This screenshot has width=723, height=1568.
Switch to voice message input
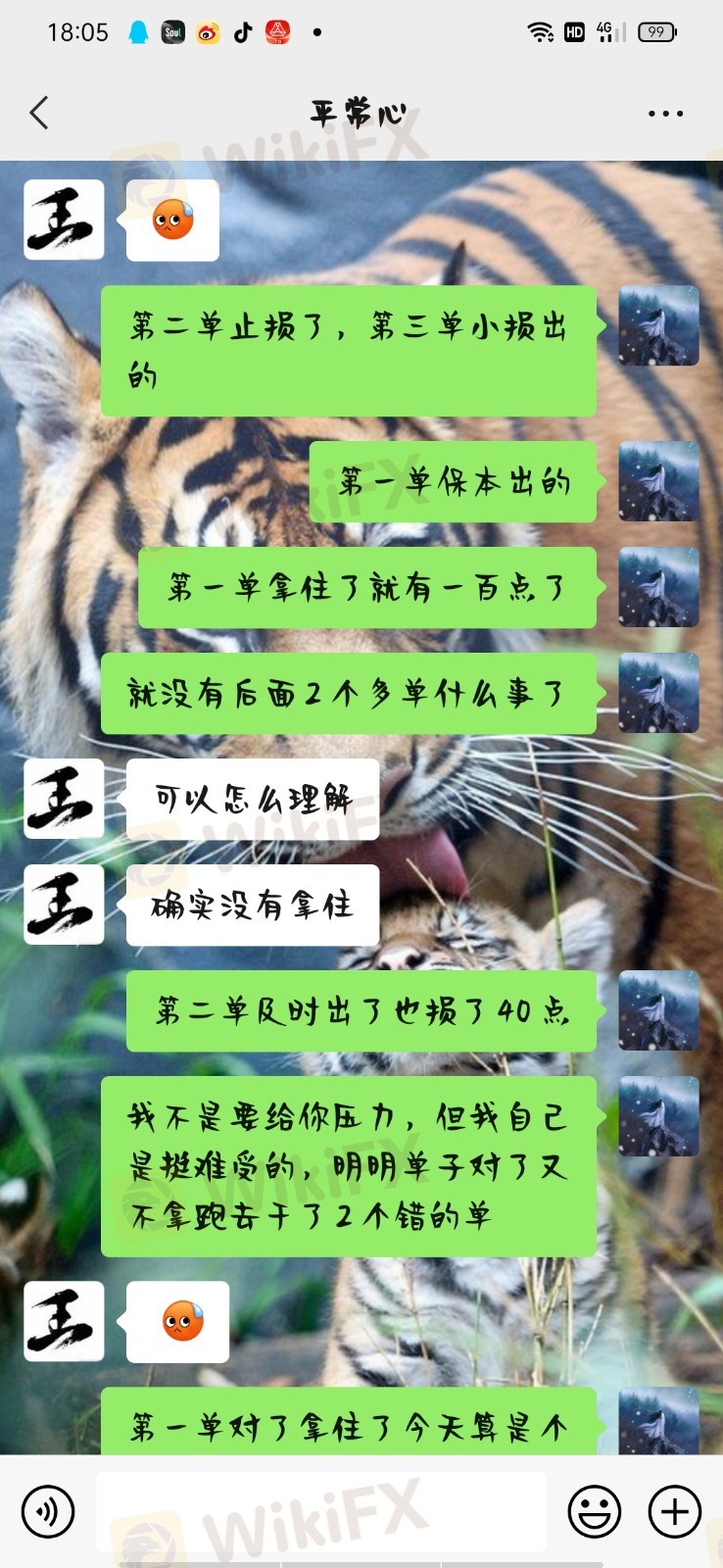pyautogui.click(x=48, y=1511)
